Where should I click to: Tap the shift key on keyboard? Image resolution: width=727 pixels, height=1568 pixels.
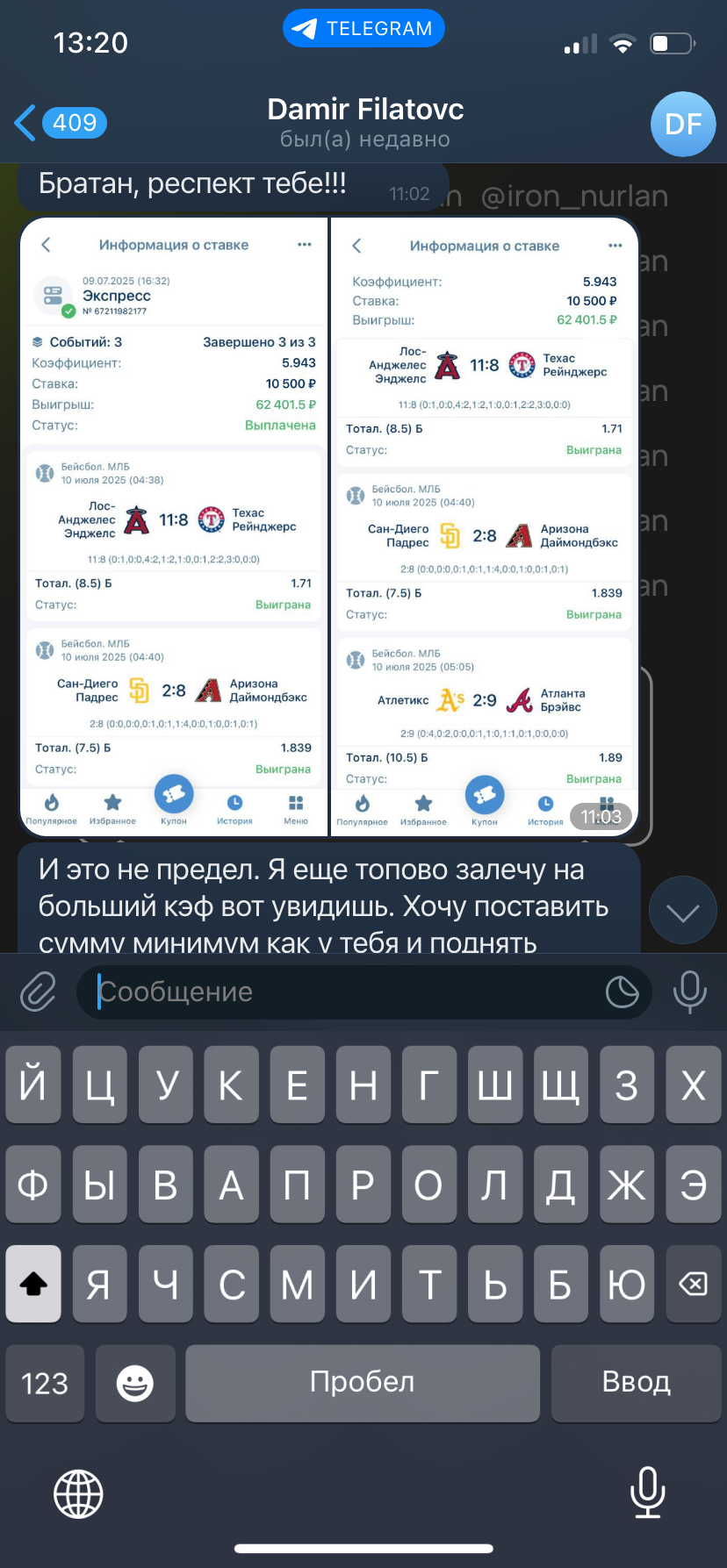[x=33, y=1284]
